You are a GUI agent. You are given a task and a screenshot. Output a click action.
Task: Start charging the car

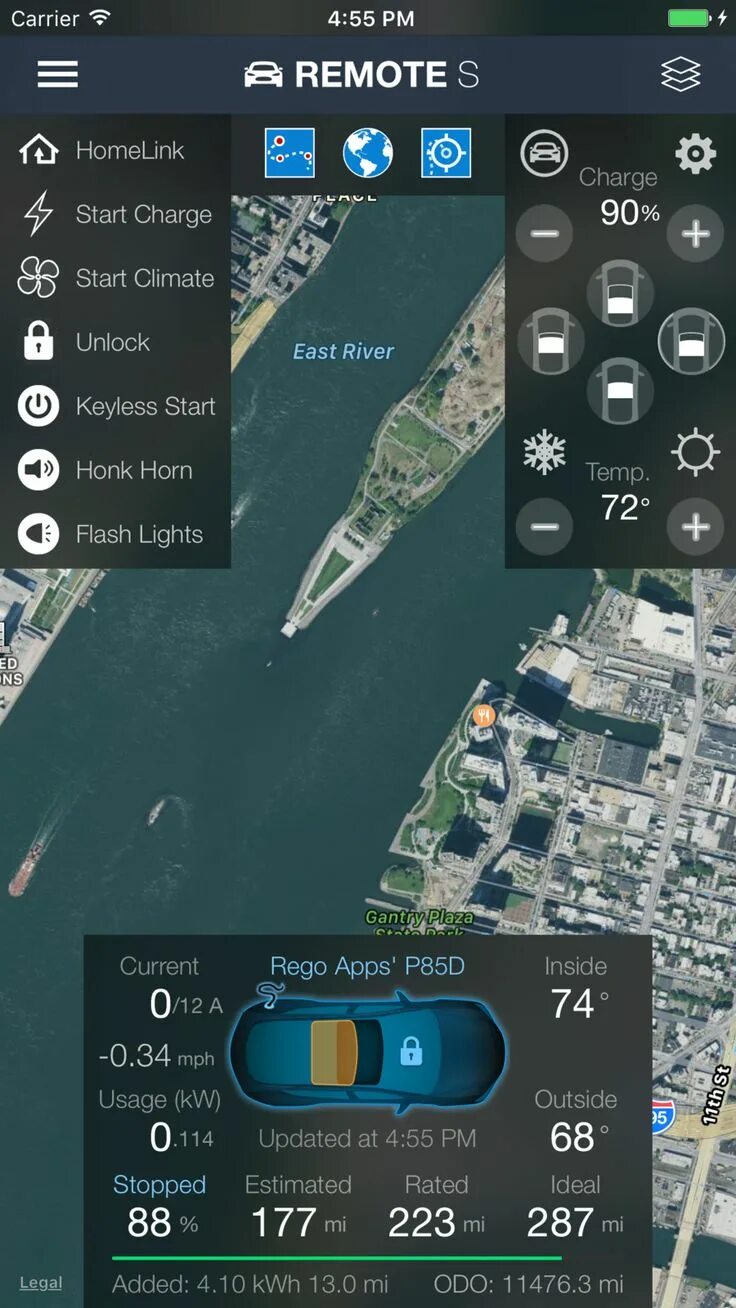pos(115,215)
